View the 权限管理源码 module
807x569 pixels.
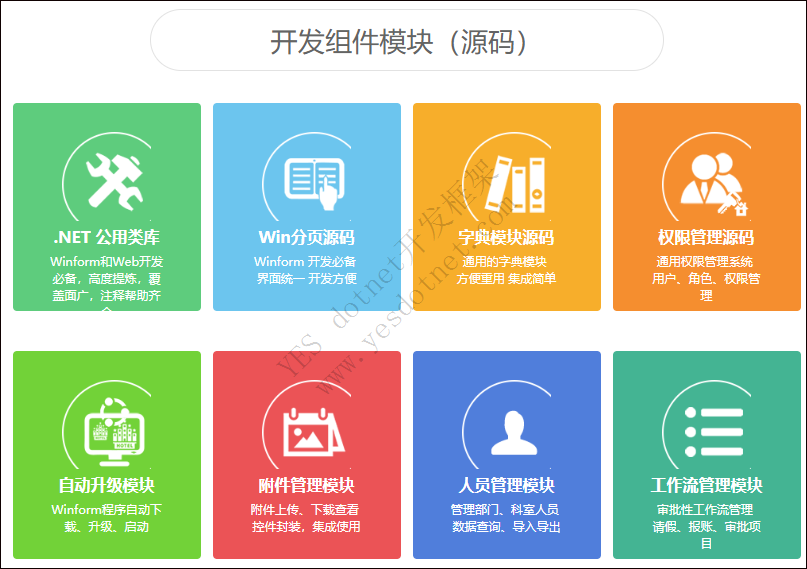point(706,207)
